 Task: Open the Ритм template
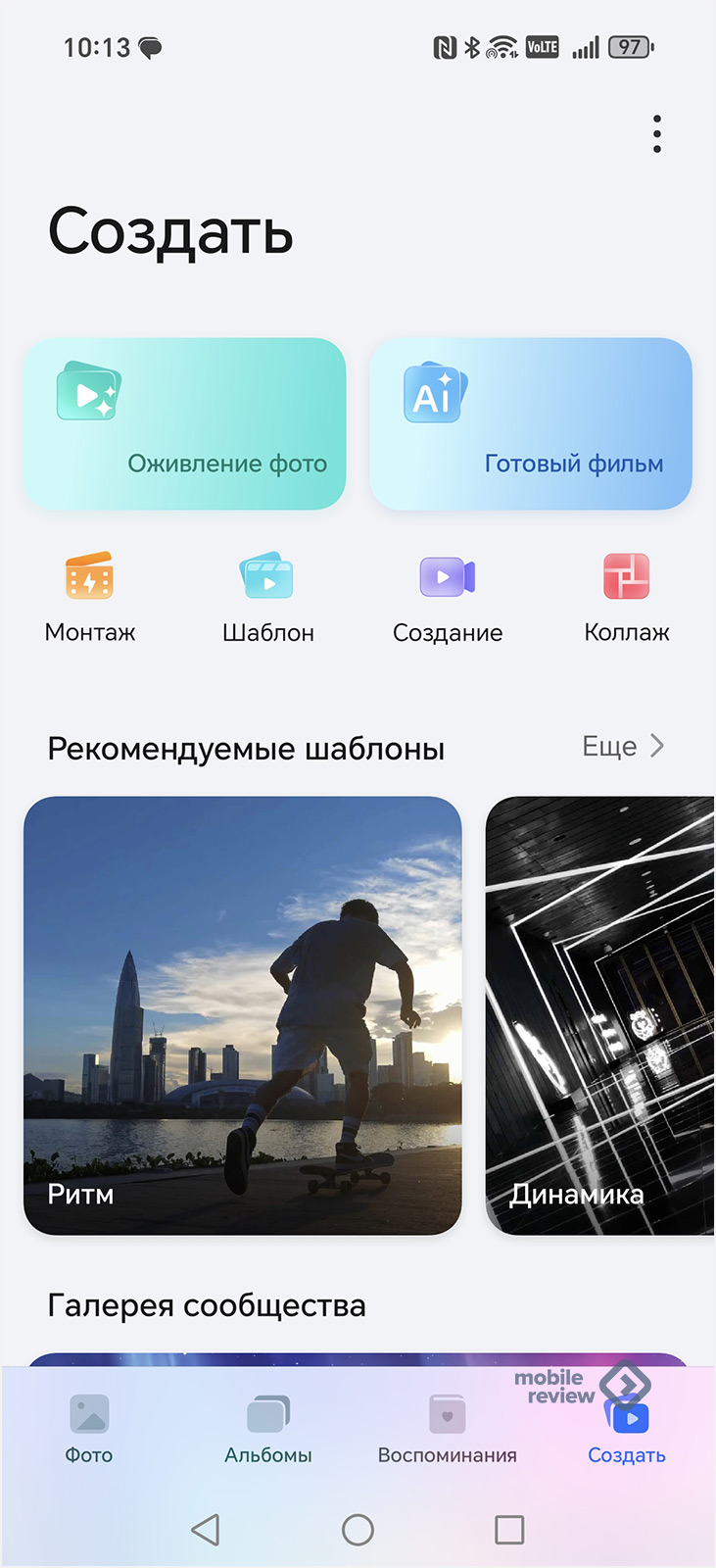pos(242,1014)
